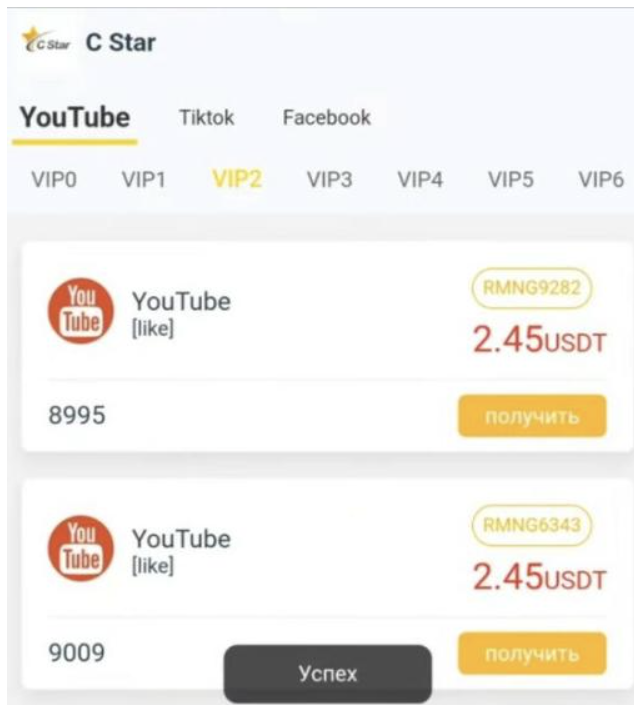
Task: Switch to the Tiktok tab
Action: click(x=206, y=118)
